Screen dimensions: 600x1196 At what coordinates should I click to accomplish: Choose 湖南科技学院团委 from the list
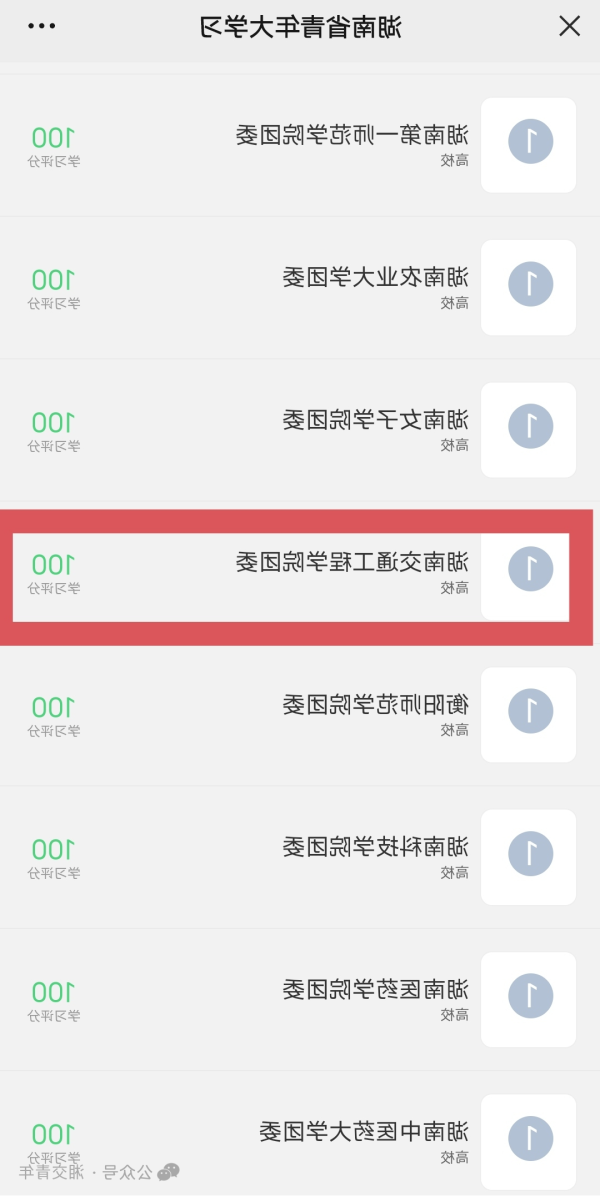(375, 848)
